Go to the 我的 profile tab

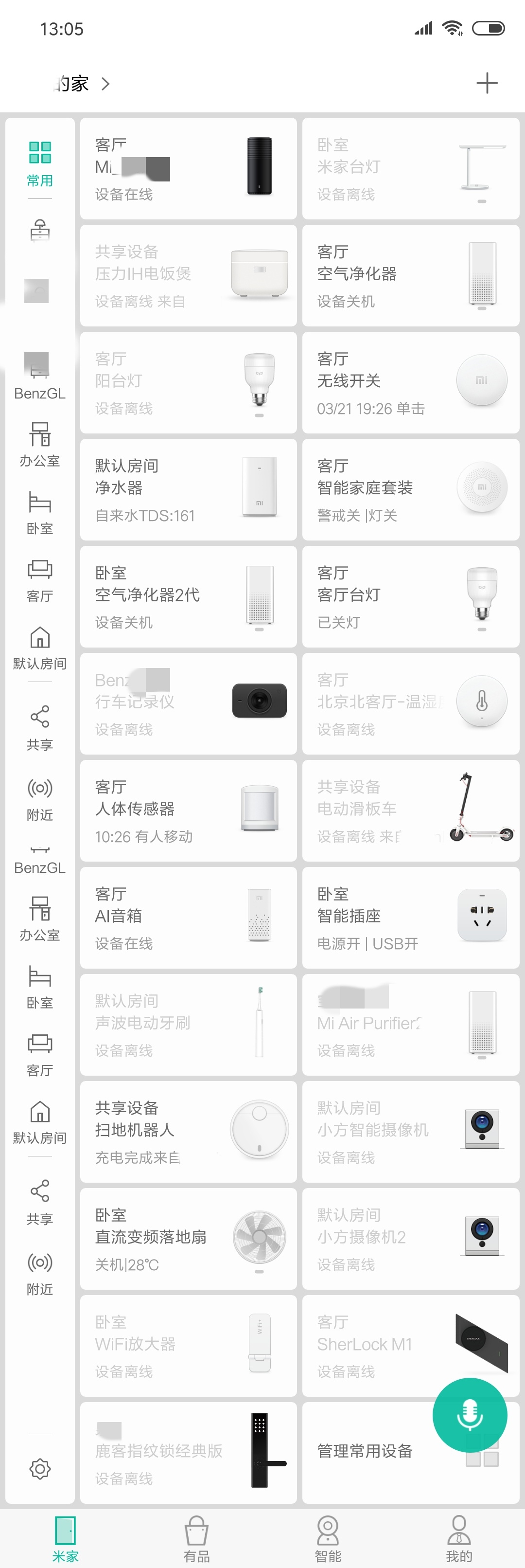coord(459,1539)
